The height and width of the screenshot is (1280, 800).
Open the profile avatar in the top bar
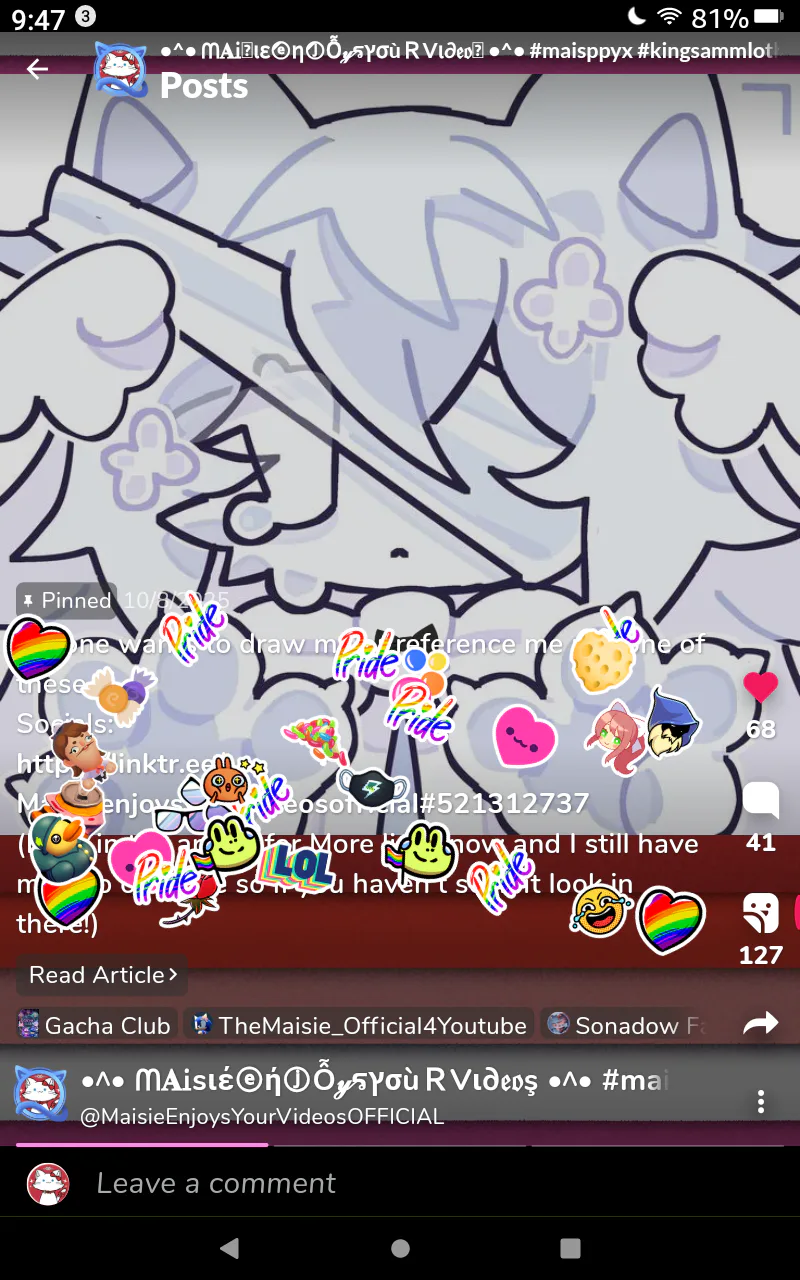tap(121, 69)
